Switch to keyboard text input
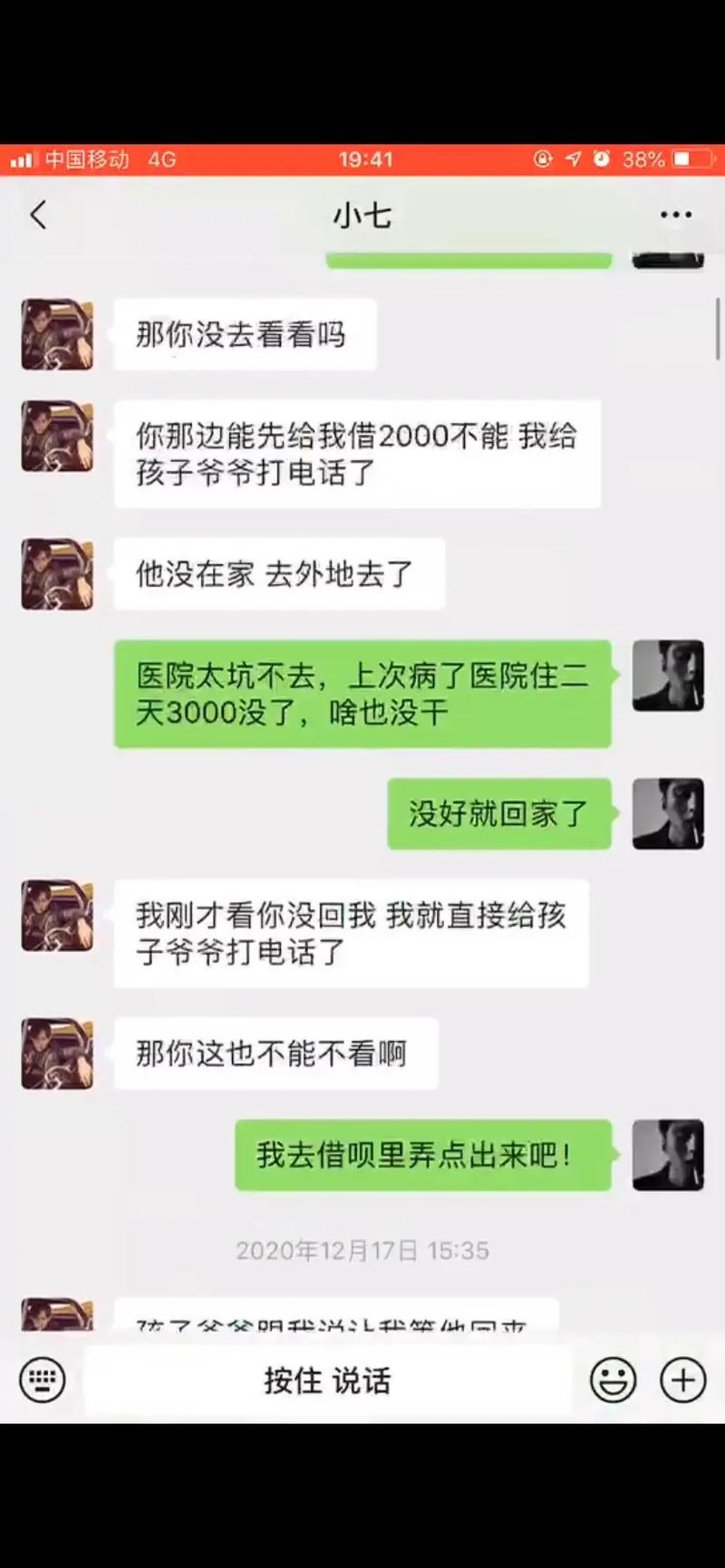 point(42,1380)
